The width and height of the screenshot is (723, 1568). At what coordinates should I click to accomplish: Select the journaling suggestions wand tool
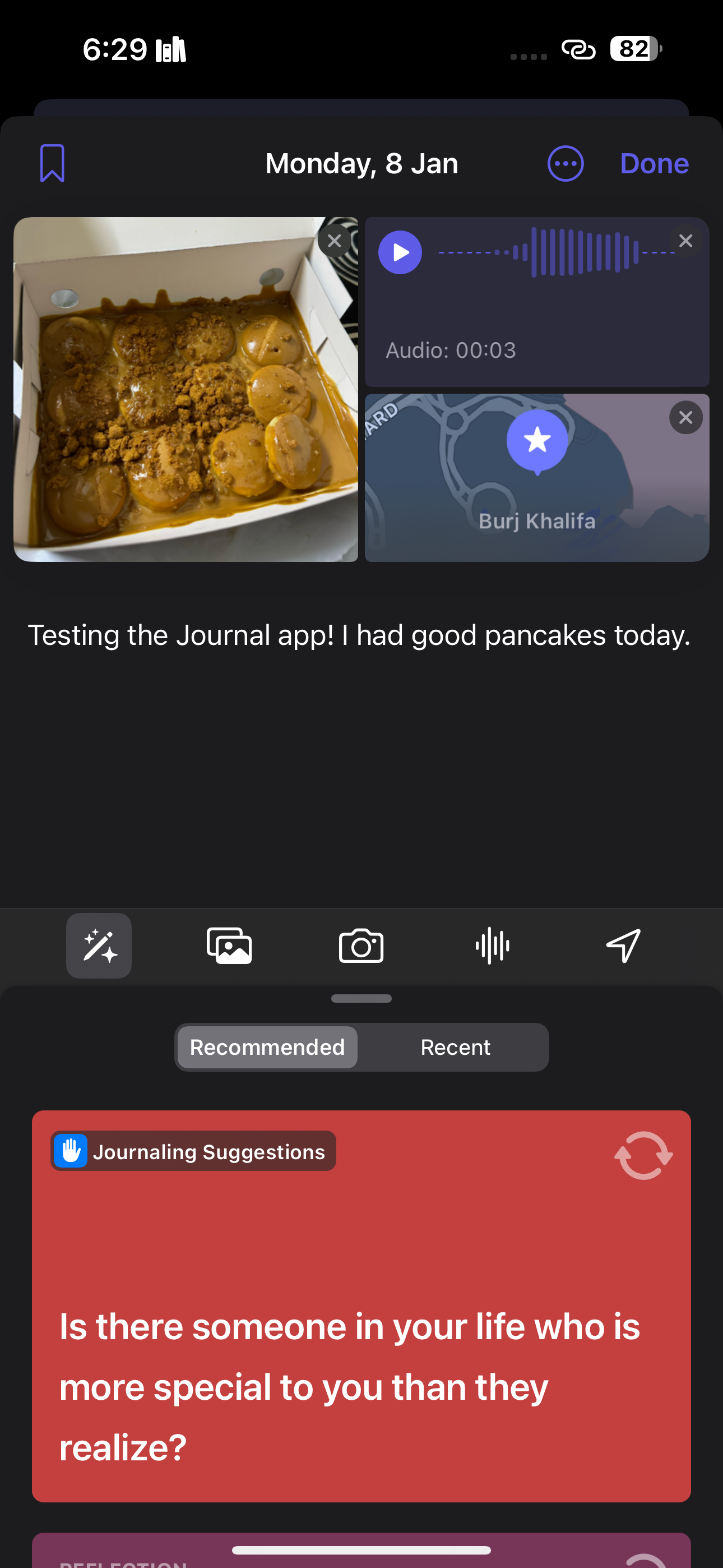coord(99,946)
